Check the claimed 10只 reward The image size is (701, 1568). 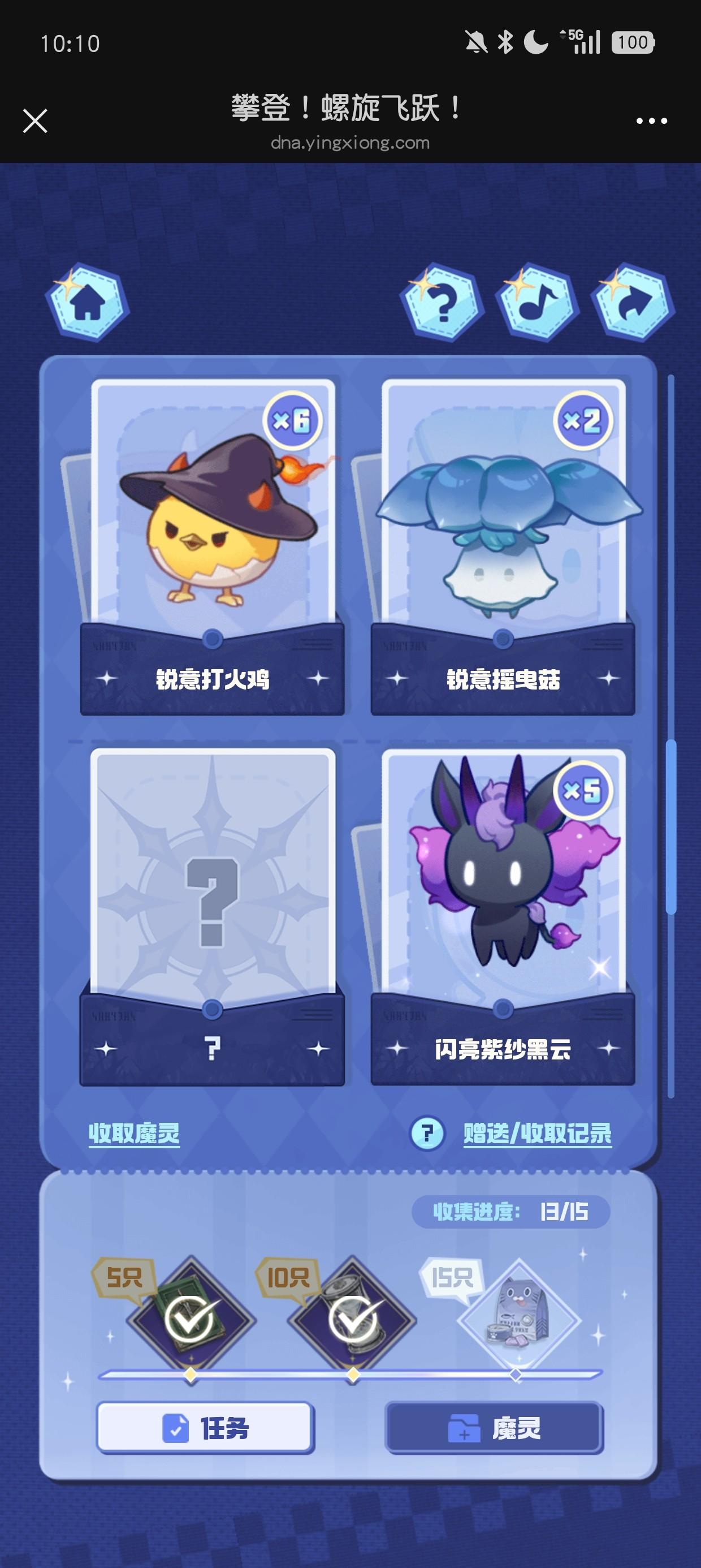click(353, 1320)
